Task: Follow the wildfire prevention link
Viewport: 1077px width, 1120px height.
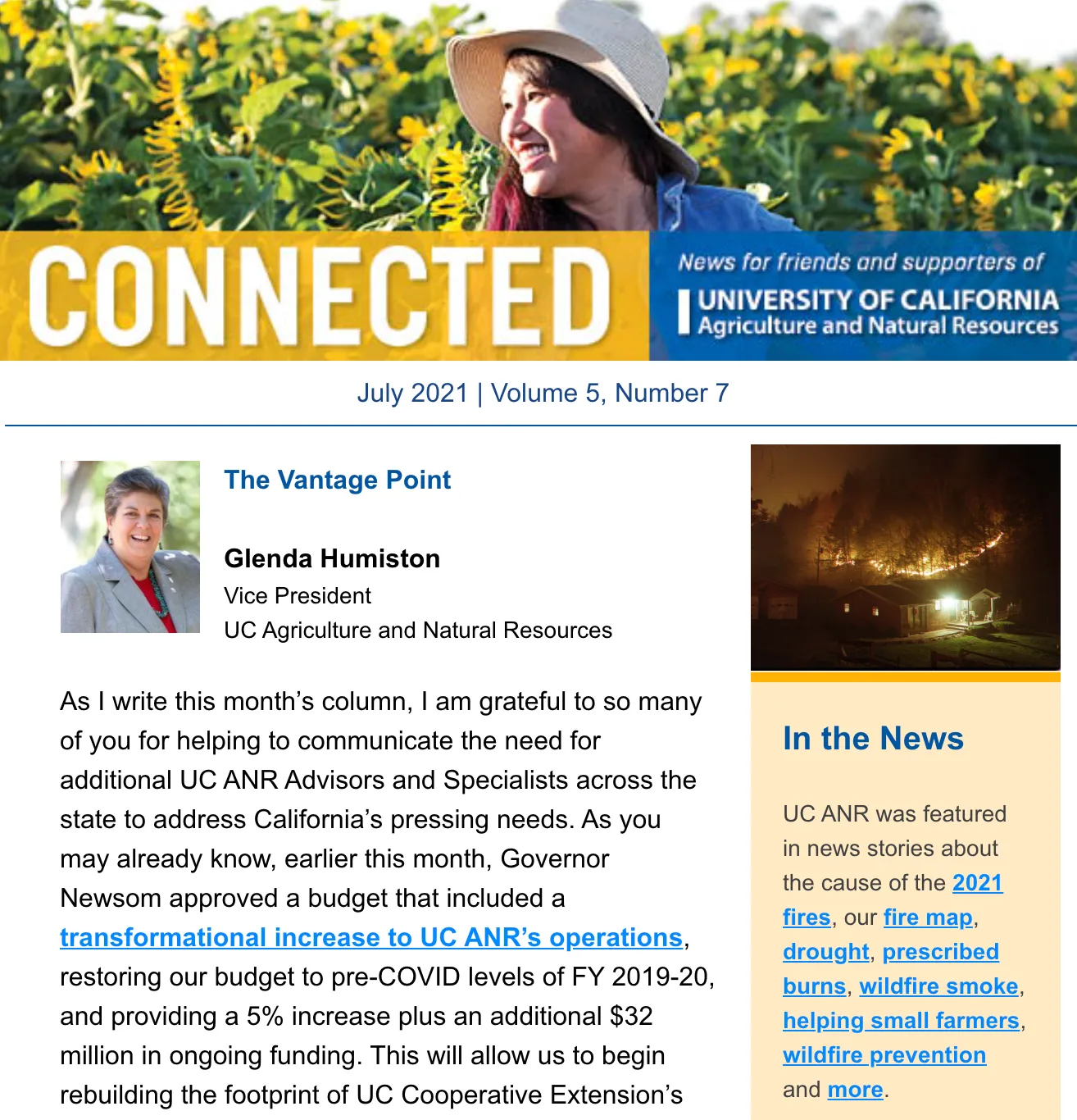Action: tap(884, 1055)
